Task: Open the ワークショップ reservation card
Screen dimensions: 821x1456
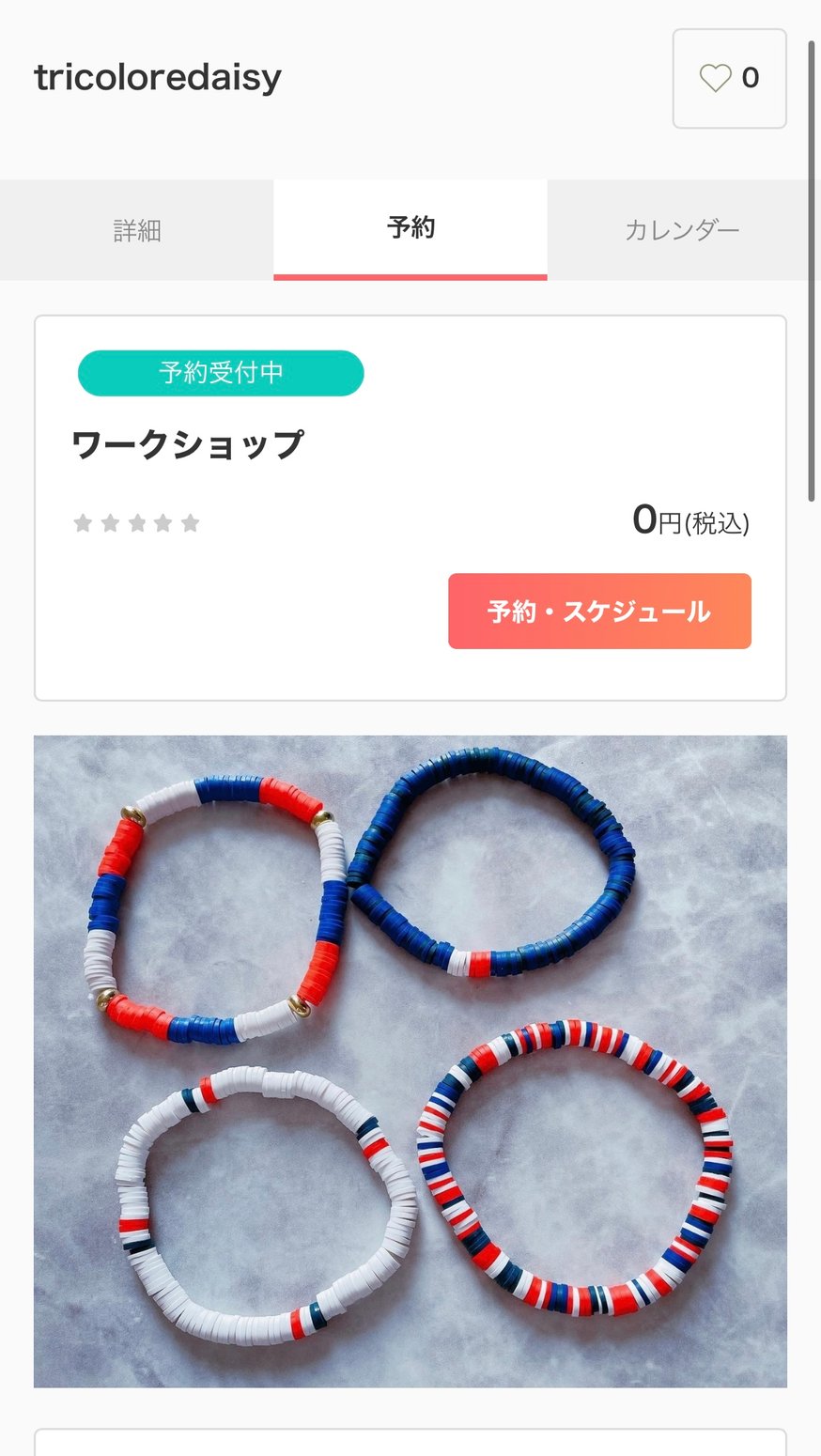Action: (188, 445)
